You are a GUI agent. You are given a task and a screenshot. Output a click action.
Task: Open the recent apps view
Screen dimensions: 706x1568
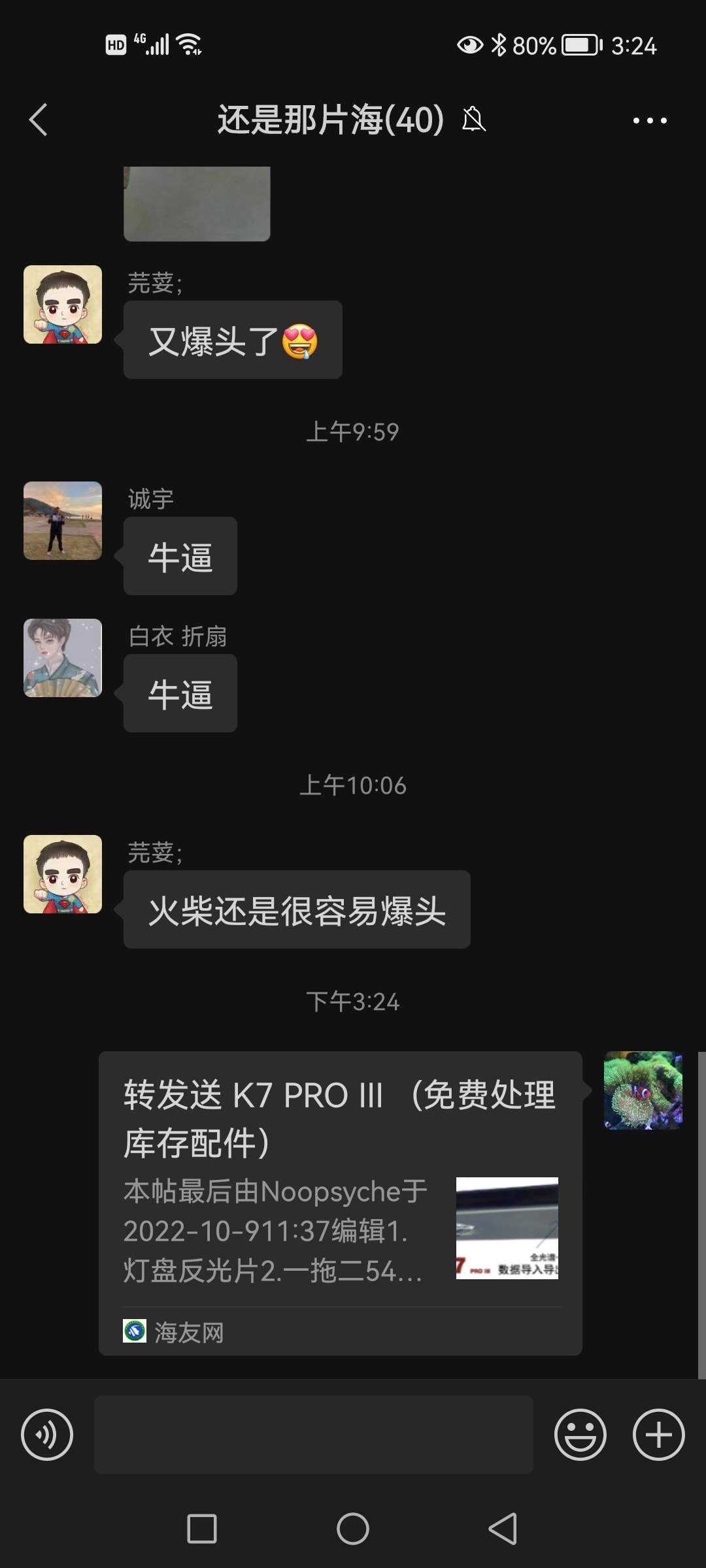tap(202, 1529)
